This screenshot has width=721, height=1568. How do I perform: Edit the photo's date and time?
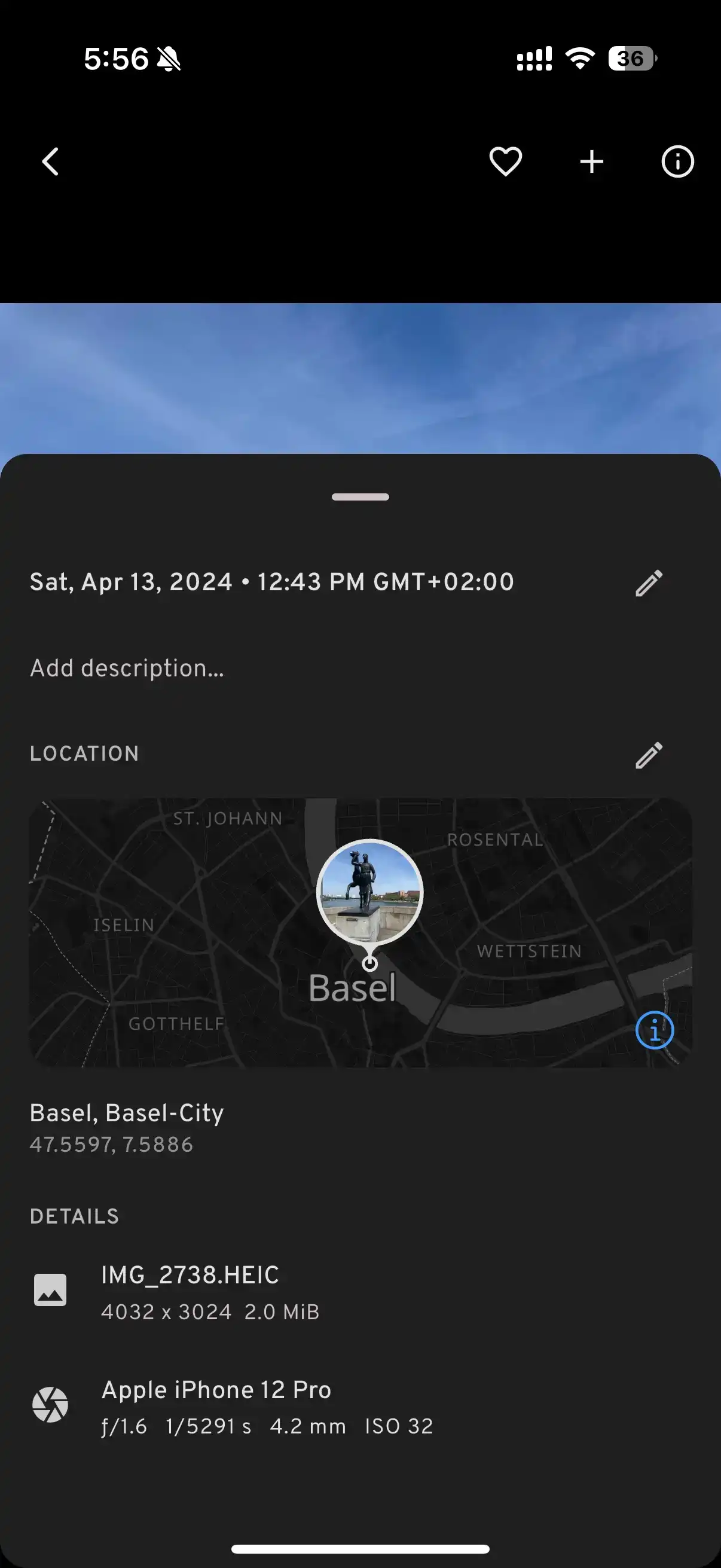[x=649, y=582]
